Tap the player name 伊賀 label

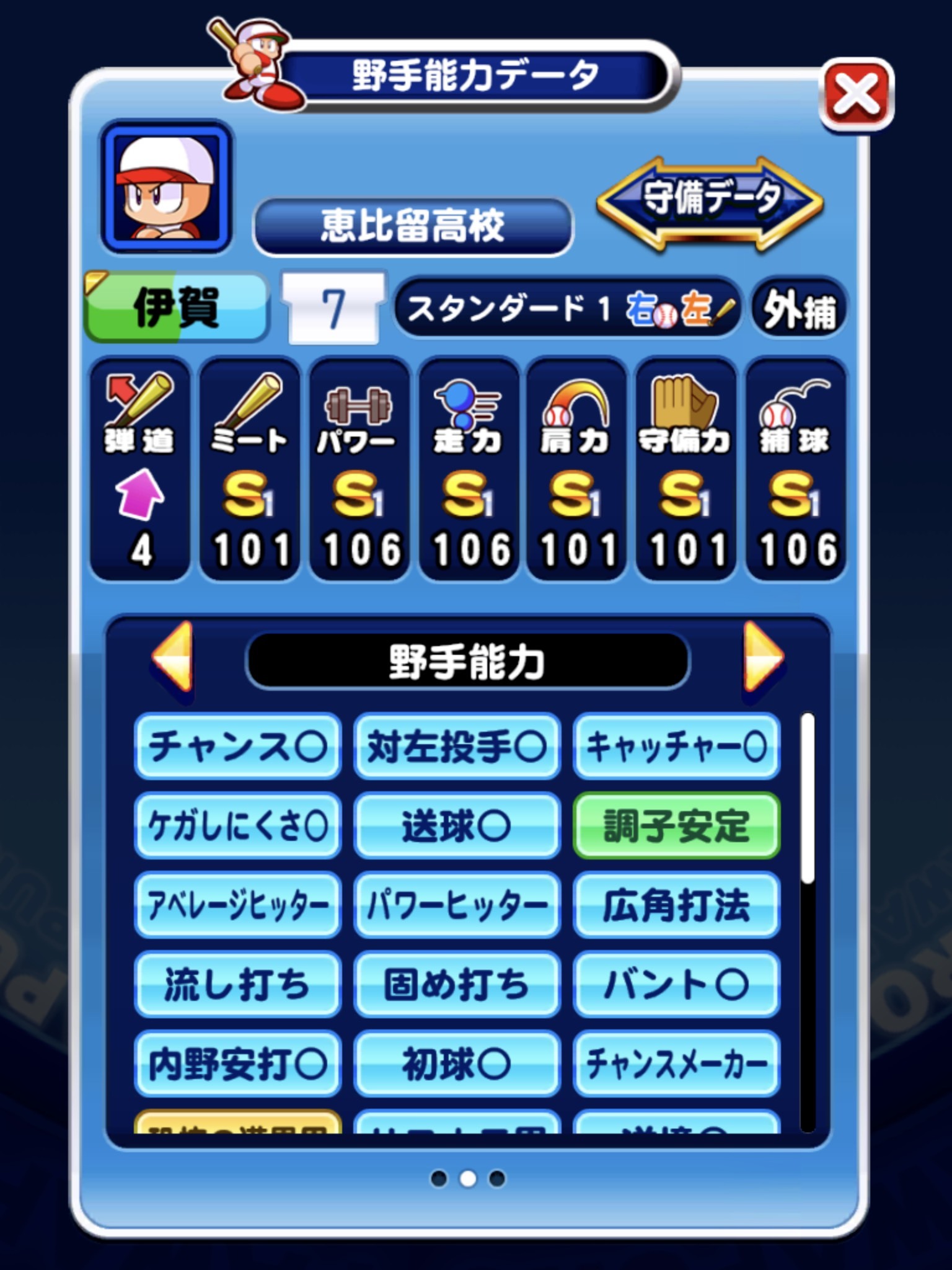point(177,308)
